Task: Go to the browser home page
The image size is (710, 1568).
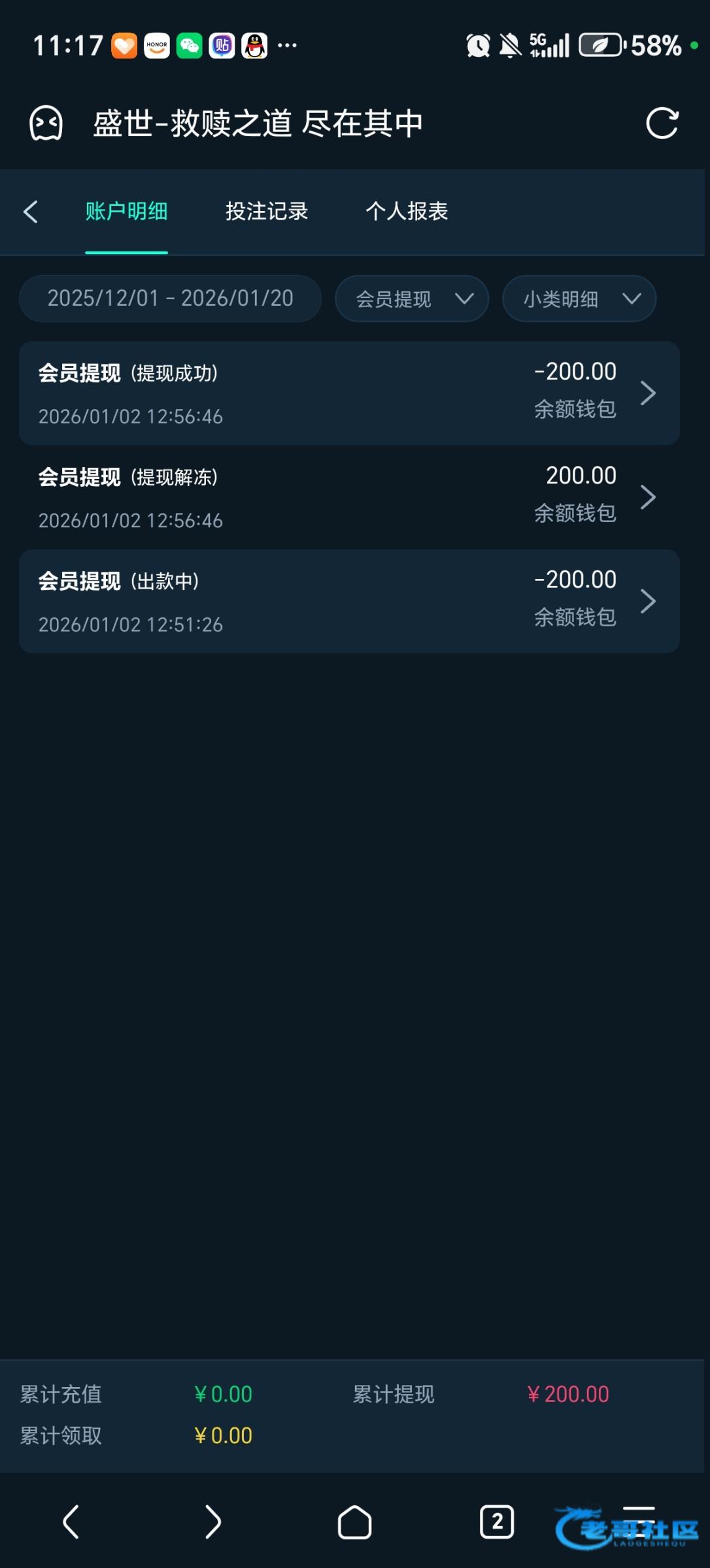Action: 354,1522
